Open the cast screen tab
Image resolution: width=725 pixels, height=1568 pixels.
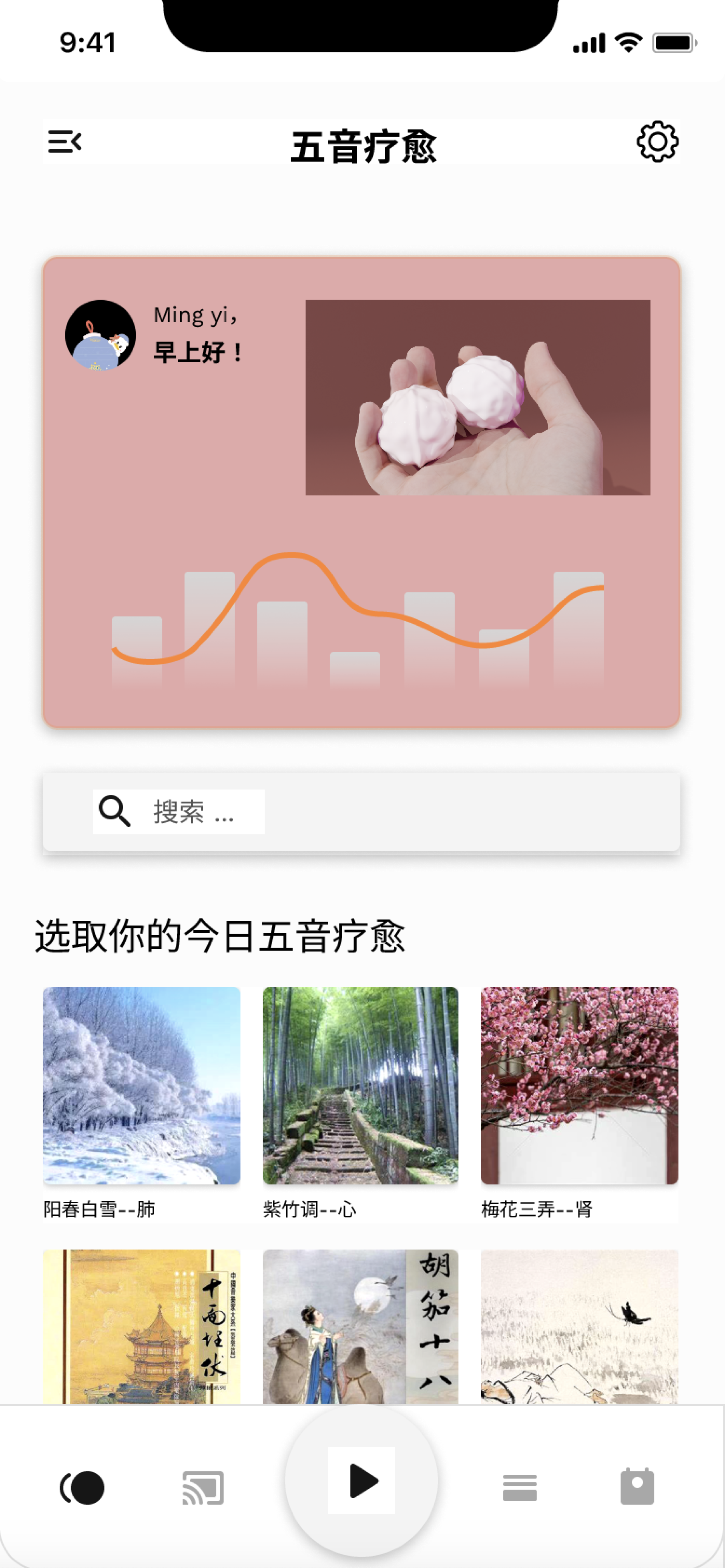[x=203, y=1488]
